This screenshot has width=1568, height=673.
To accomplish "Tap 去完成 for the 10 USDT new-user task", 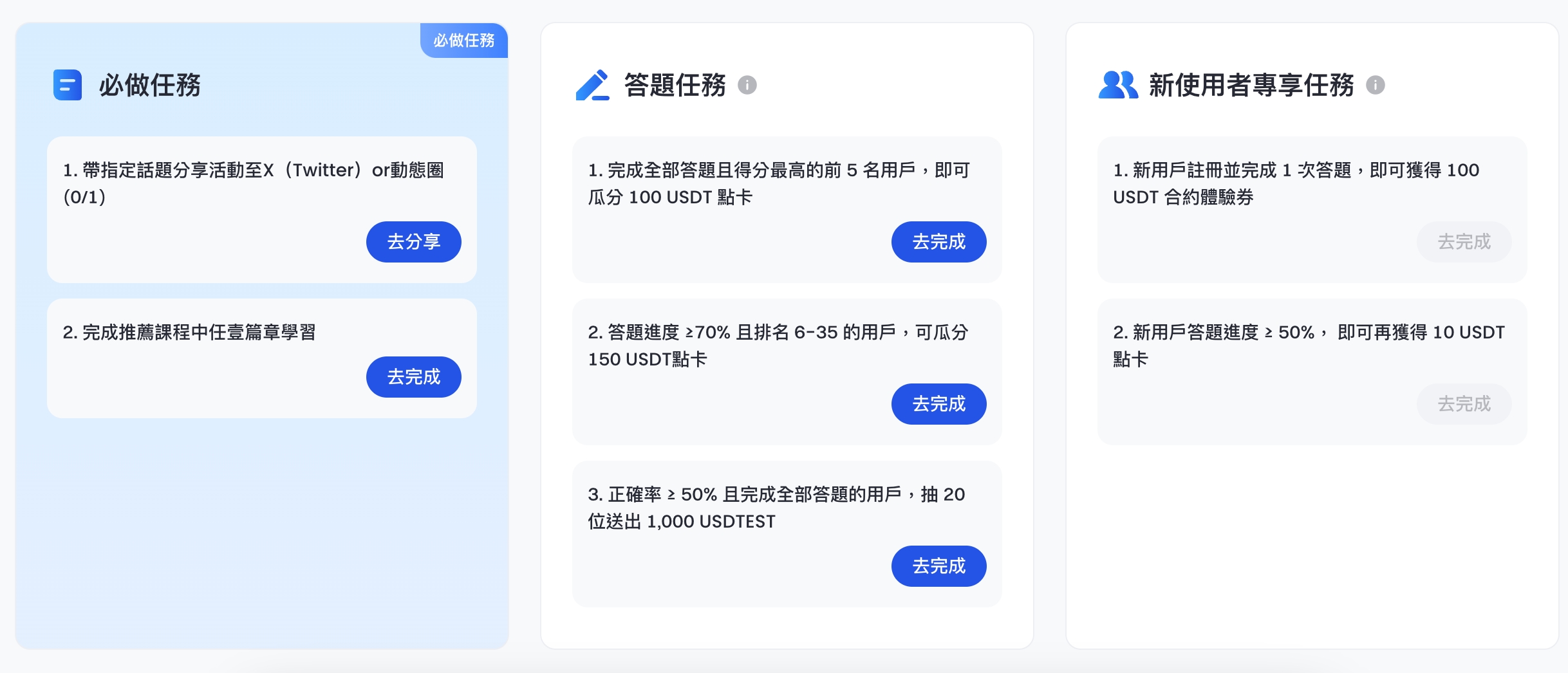I will click(1464, 404).
